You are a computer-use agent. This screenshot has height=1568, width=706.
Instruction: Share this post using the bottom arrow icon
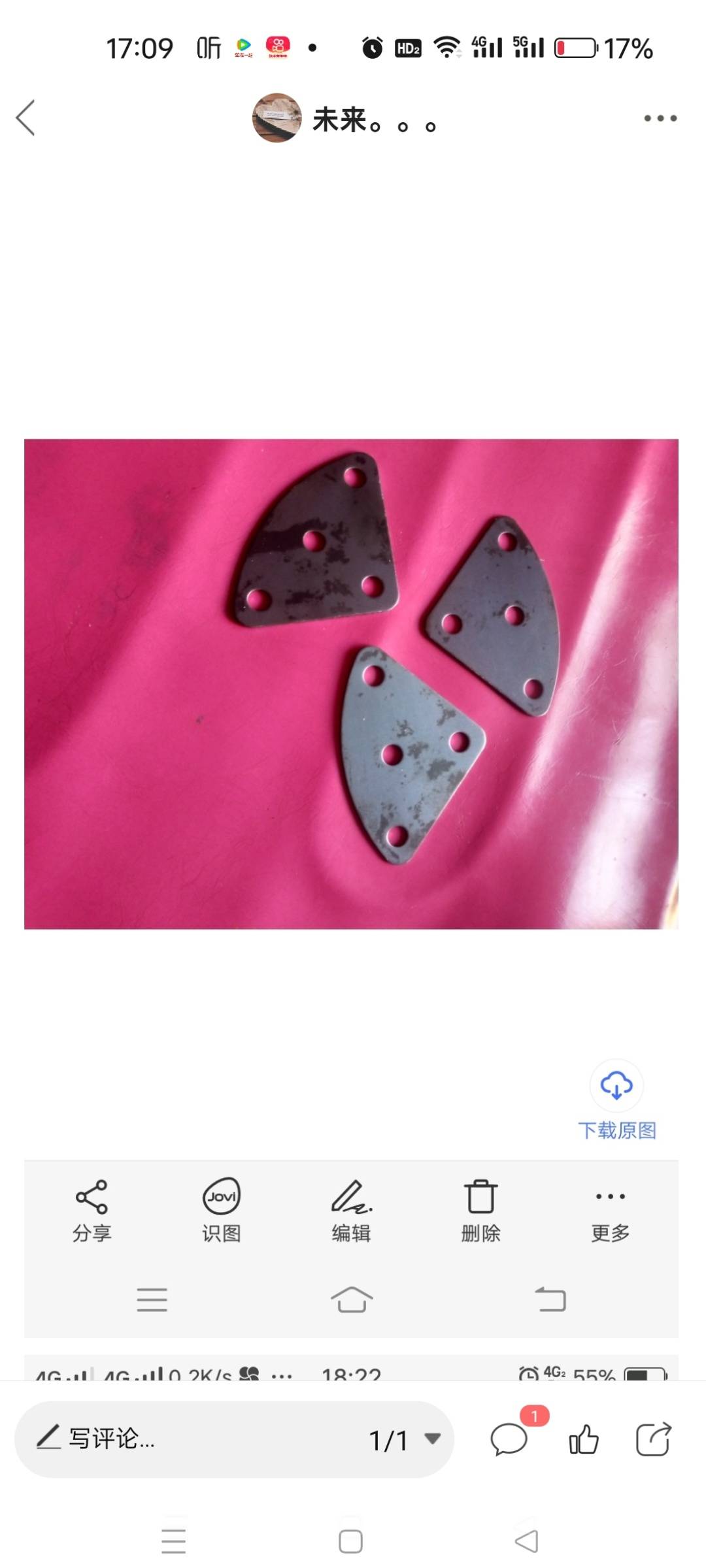[653, 1439]
